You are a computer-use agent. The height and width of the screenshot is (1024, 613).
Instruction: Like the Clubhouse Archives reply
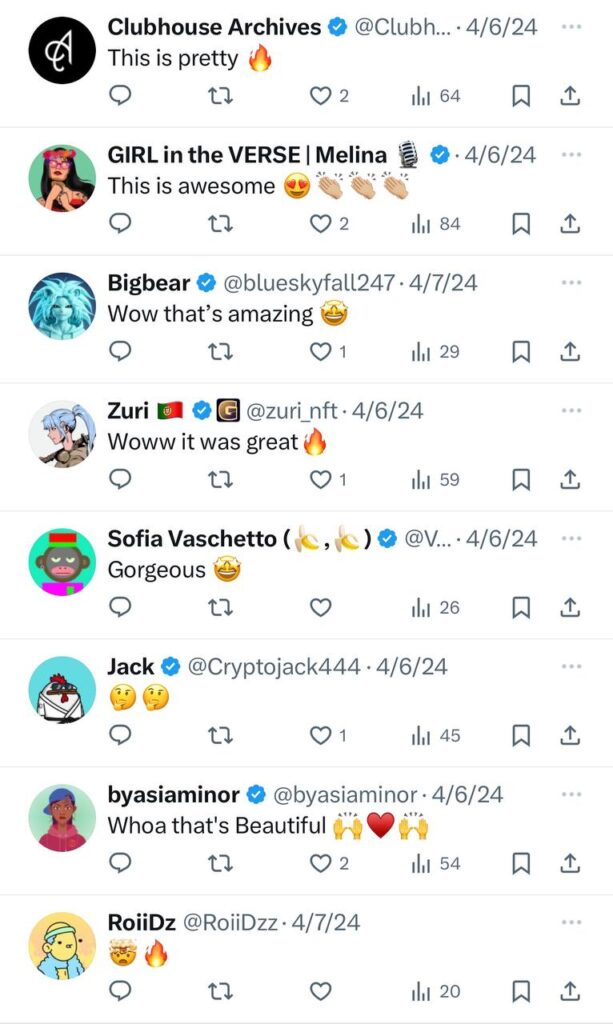coord(320,96)
